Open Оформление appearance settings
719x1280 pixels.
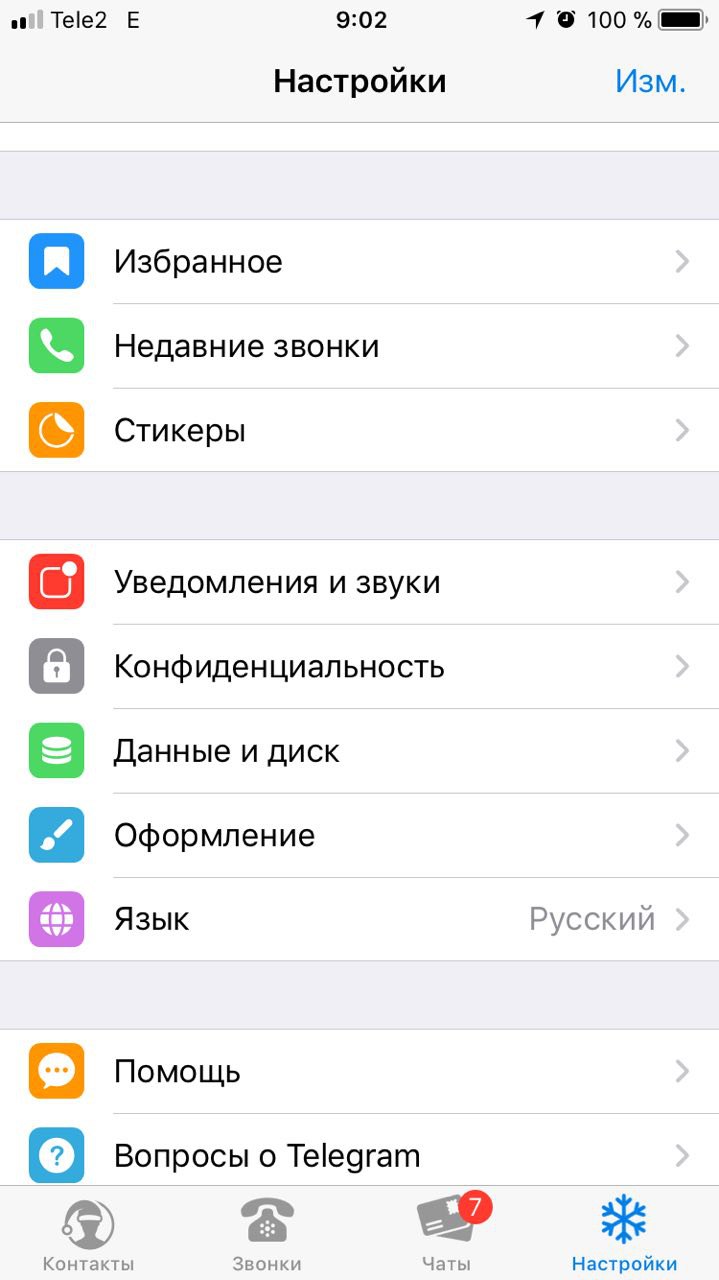(360, 835)
